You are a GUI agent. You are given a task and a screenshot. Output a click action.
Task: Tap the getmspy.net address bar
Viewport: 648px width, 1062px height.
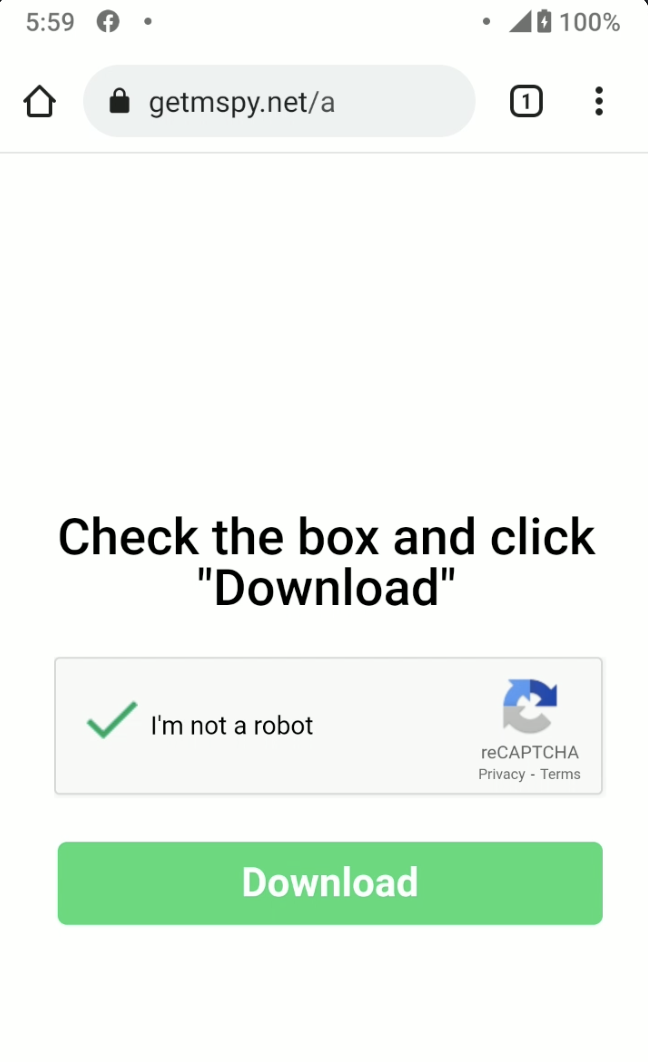pos(279,102)
